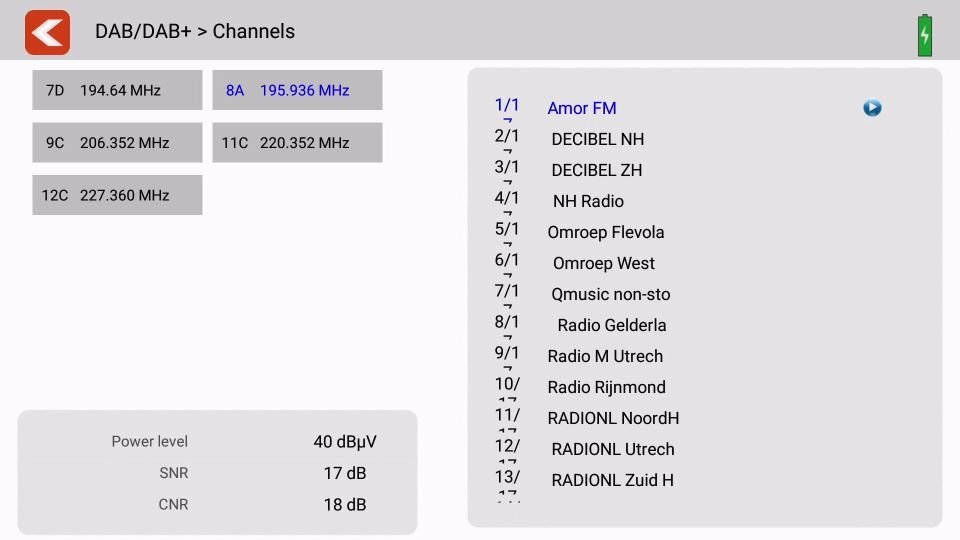Switch to the 12C 227.360 MHz block
The width and height of the screenshot is (960, 540).
(x=117, y=195)
